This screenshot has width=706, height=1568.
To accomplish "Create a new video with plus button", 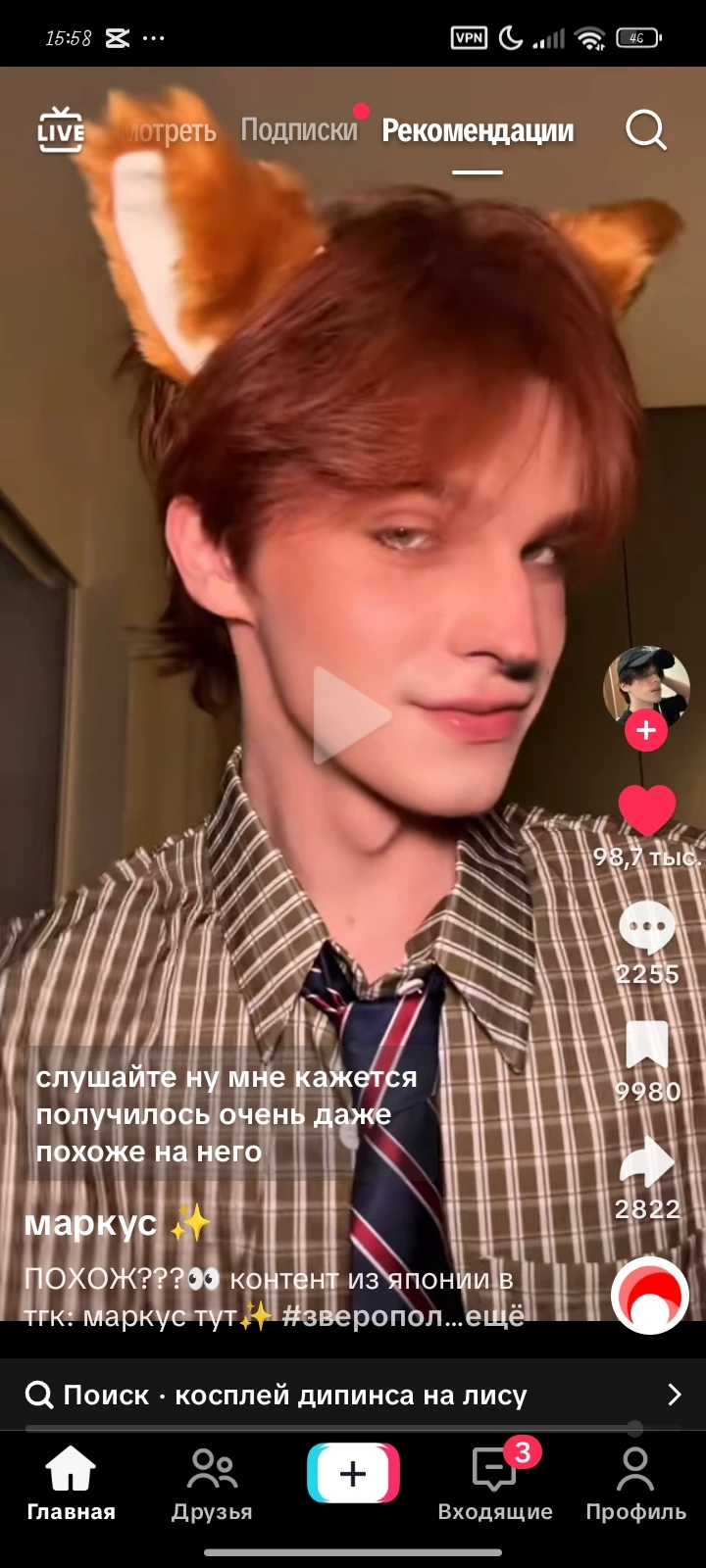I will point(353,1473).
